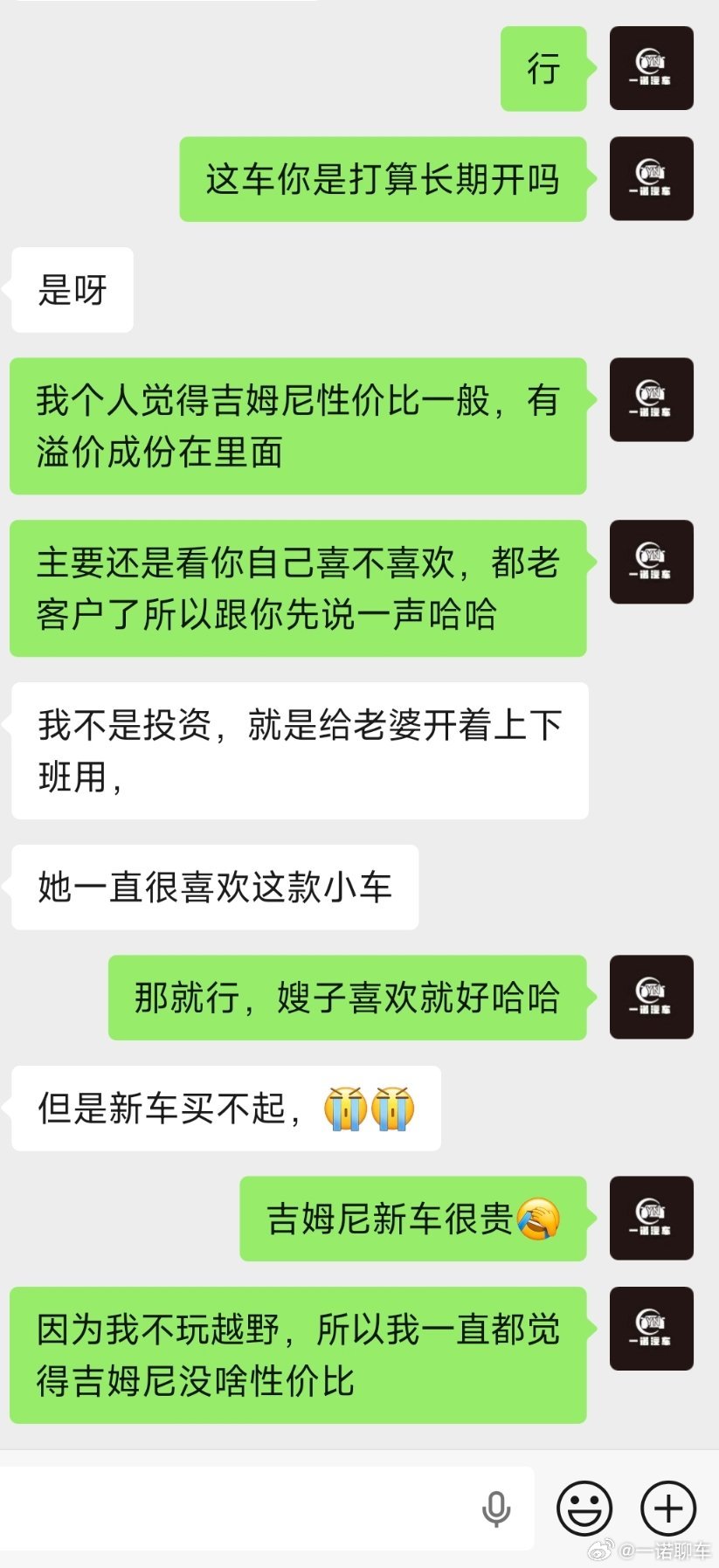Click the avatar next to 这车你是打算长期开吗

click(x=651, y=177)
